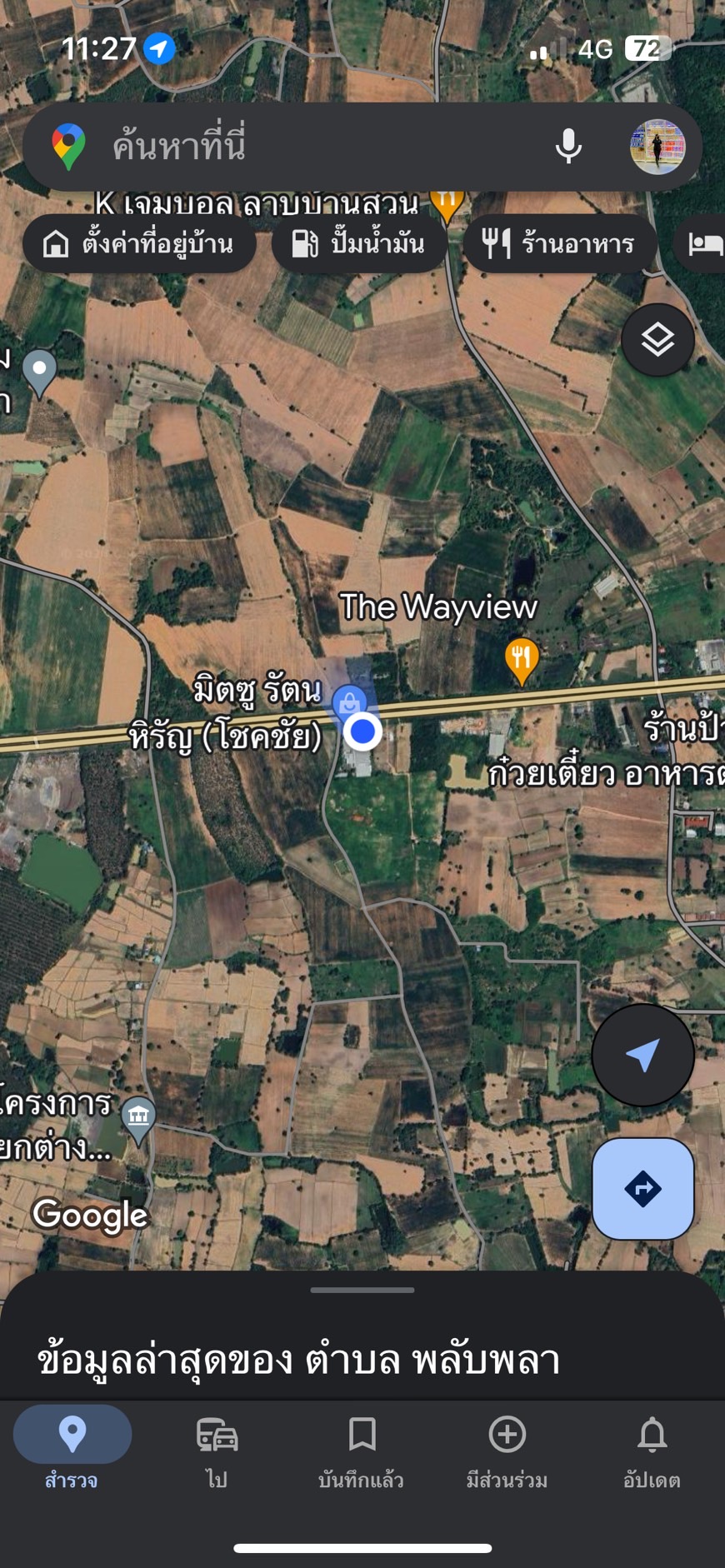Select the ตั้งค่าที่อยู่บ้าน chip
Viewport: 725px width, 1568px height.
139,244
